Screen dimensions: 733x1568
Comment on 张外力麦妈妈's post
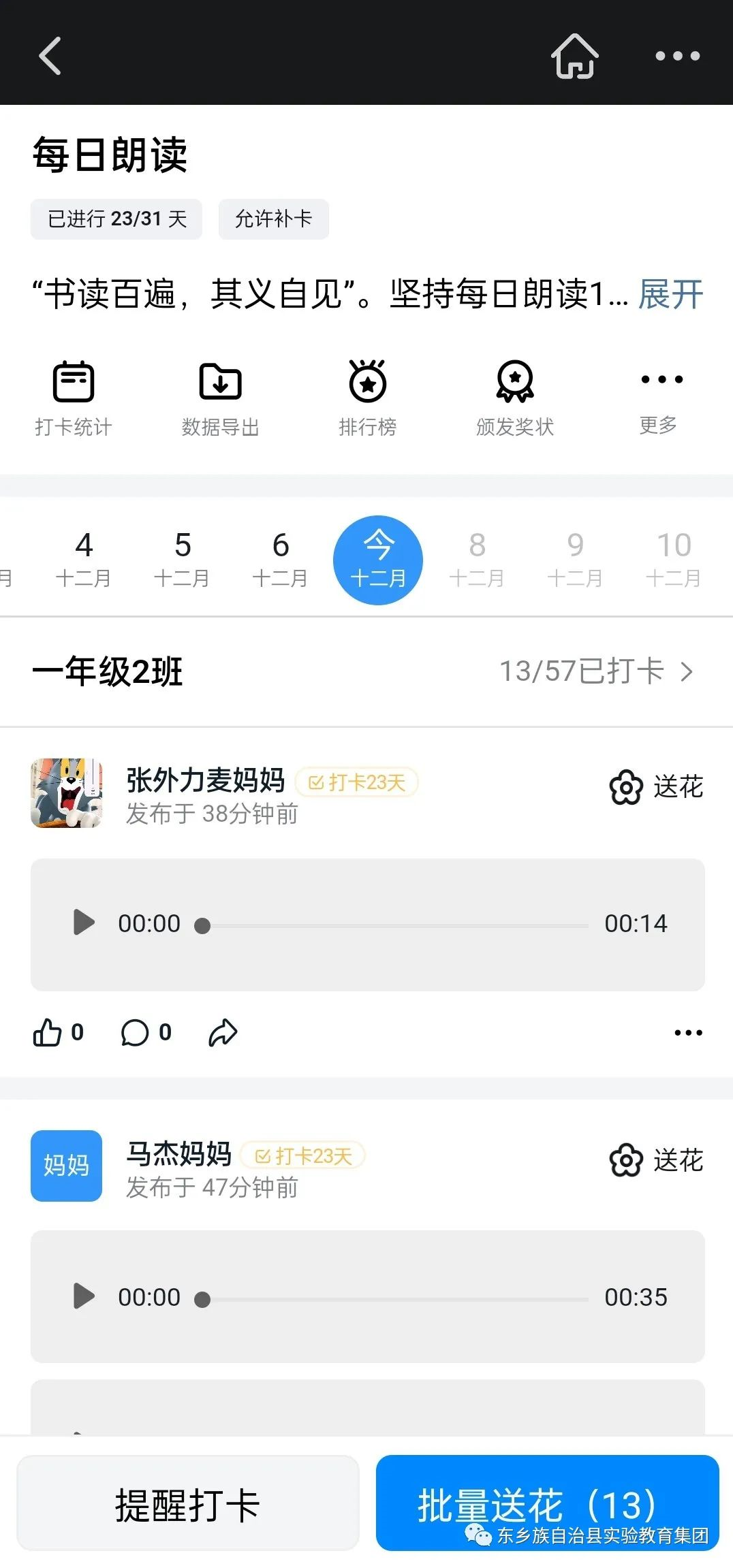pos(145,1032)
